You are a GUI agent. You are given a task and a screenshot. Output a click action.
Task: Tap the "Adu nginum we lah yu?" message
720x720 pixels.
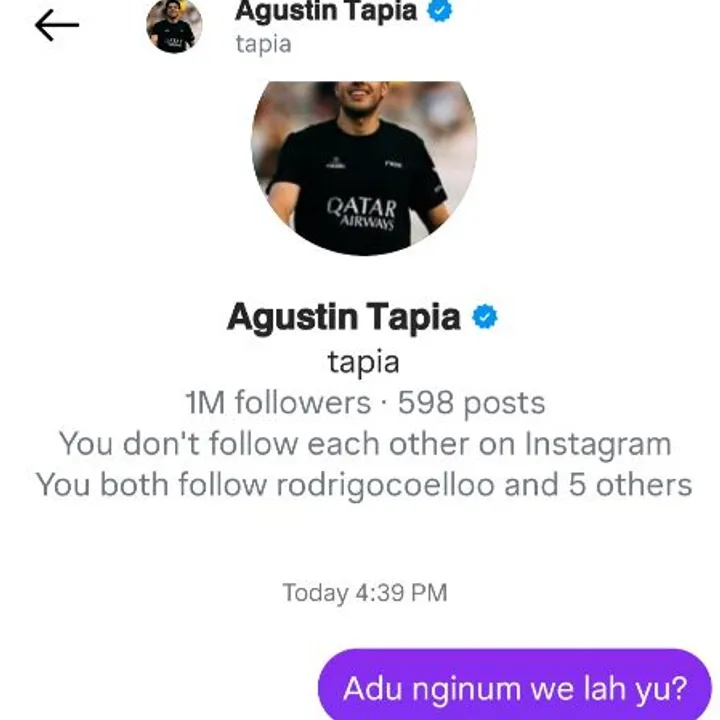[514, 688]
